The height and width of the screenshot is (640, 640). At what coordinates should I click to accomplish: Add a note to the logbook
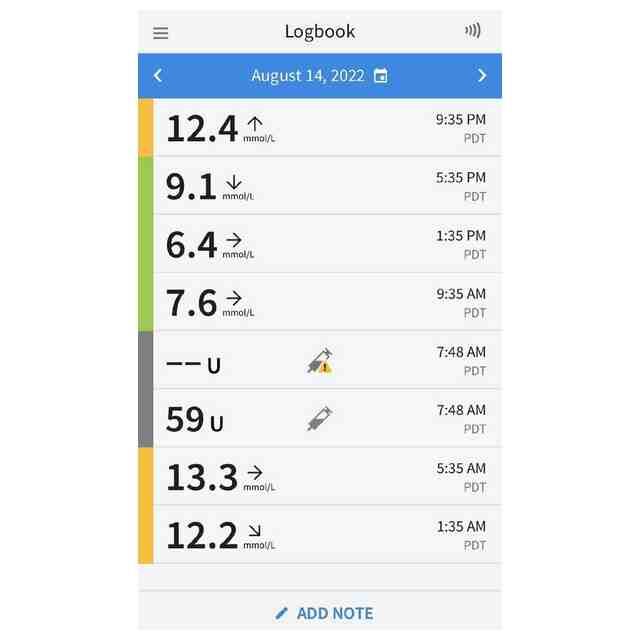coord(323,613)
